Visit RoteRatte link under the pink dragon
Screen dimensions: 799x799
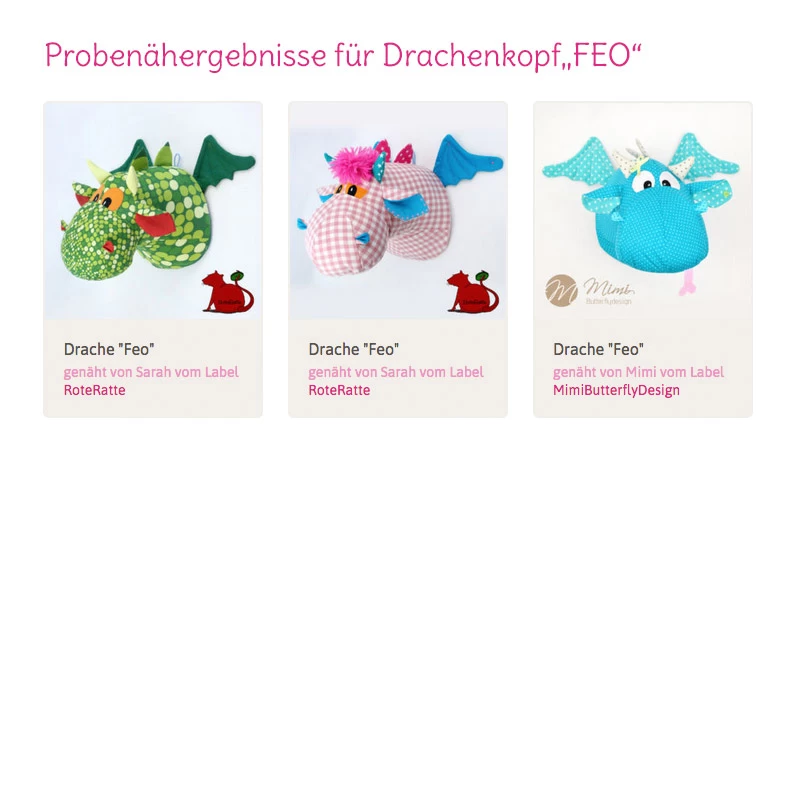pos(339,390)
